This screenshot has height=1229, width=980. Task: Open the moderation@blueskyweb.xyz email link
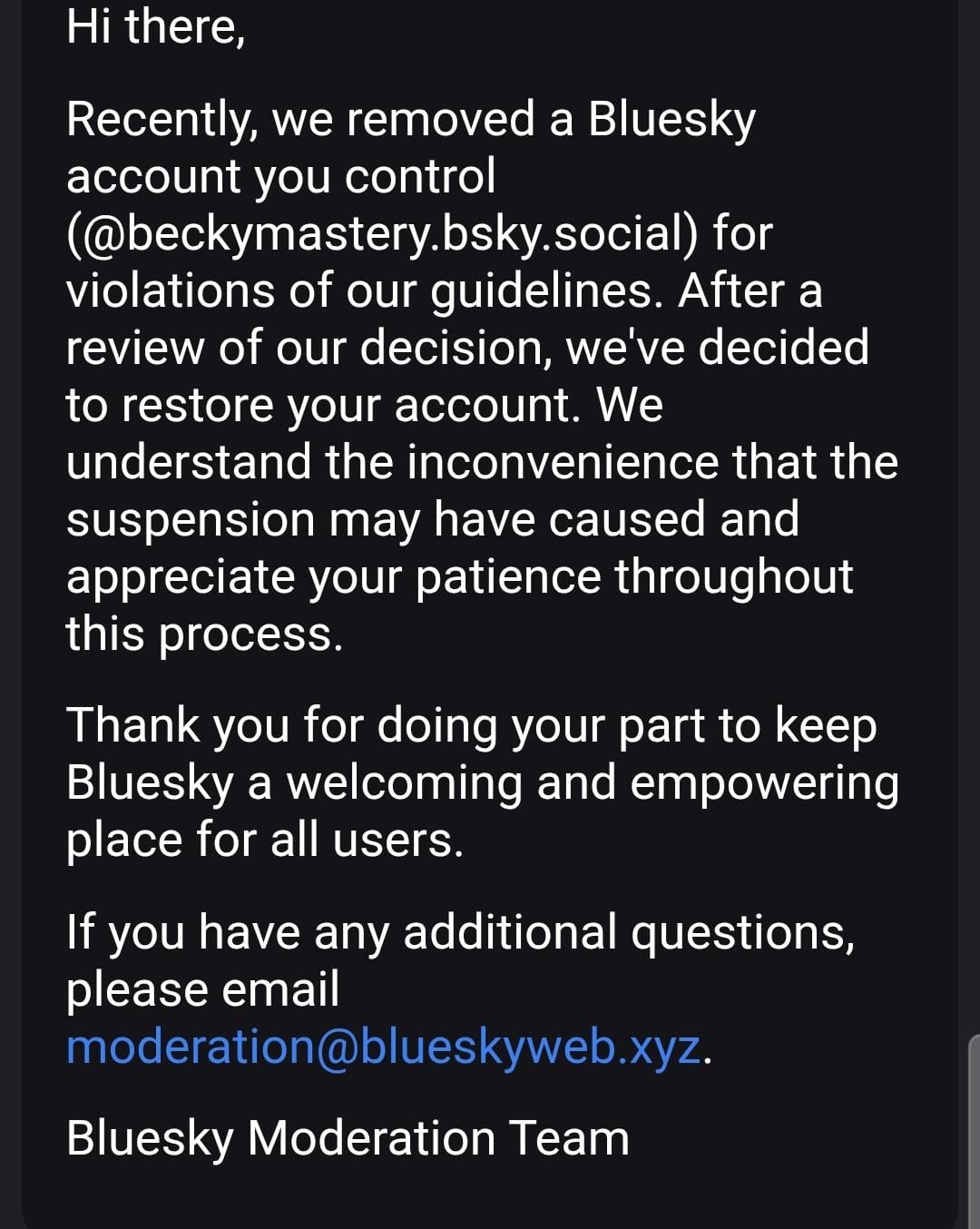pos(383,1047)
